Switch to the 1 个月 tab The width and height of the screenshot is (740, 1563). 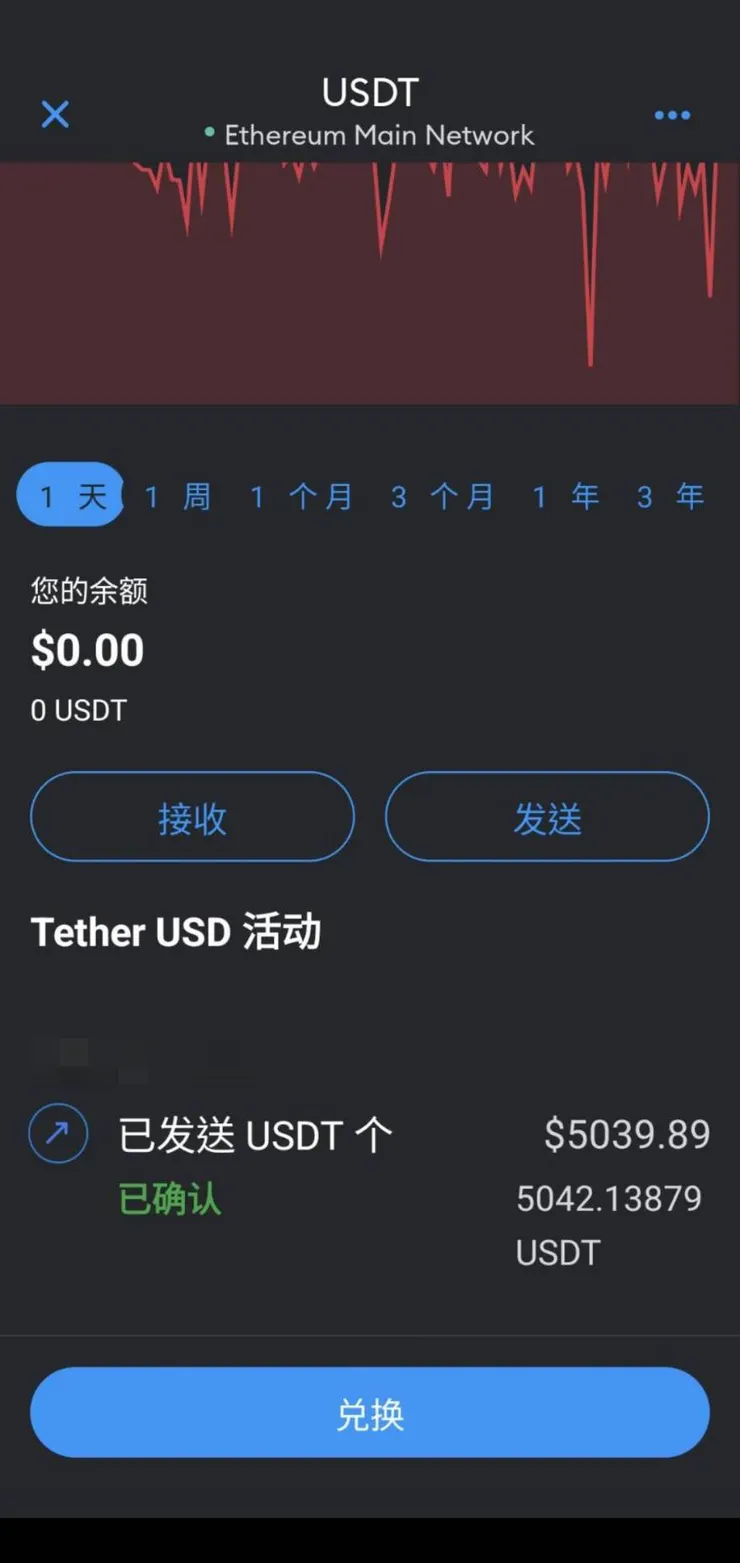300,495
